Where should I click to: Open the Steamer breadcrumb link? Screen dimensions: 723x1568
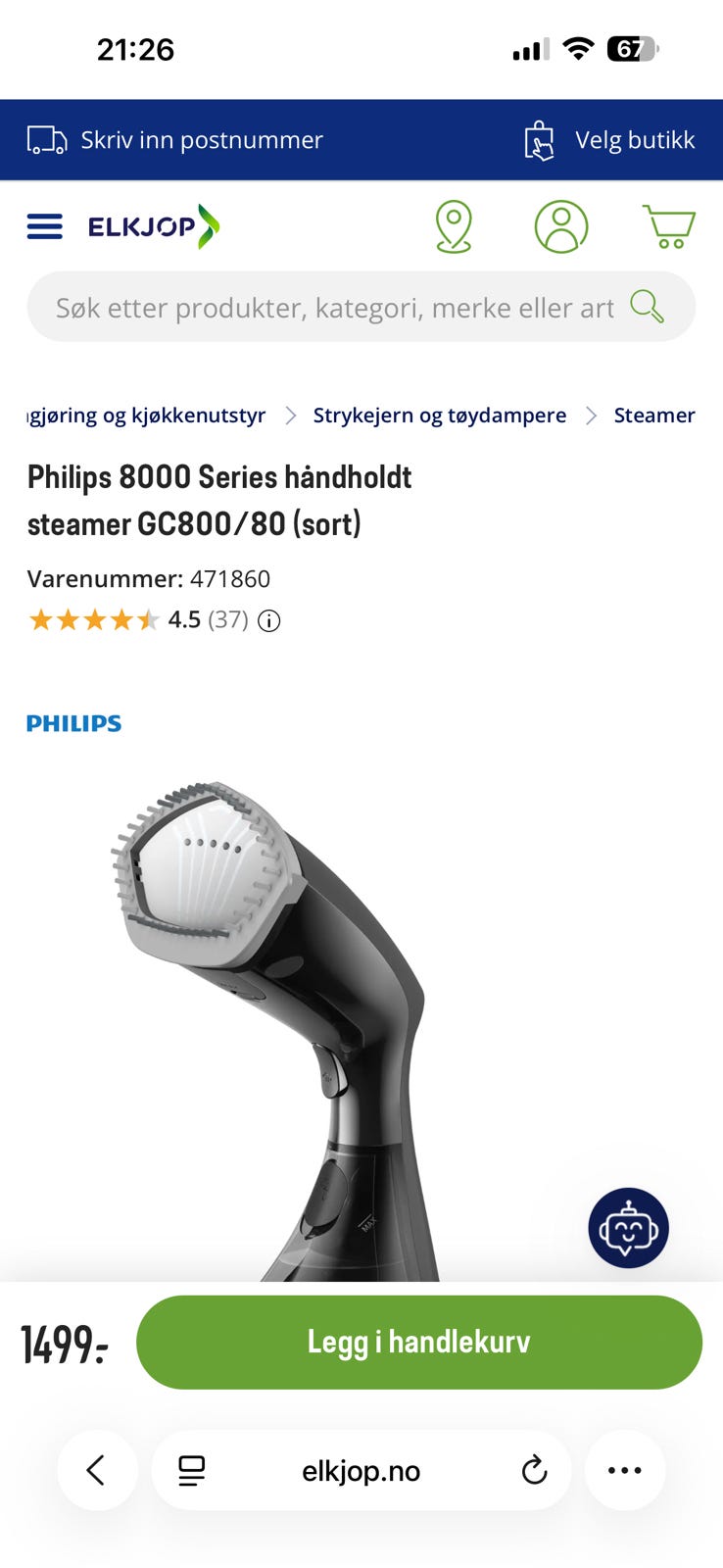(x=654, y=415)
